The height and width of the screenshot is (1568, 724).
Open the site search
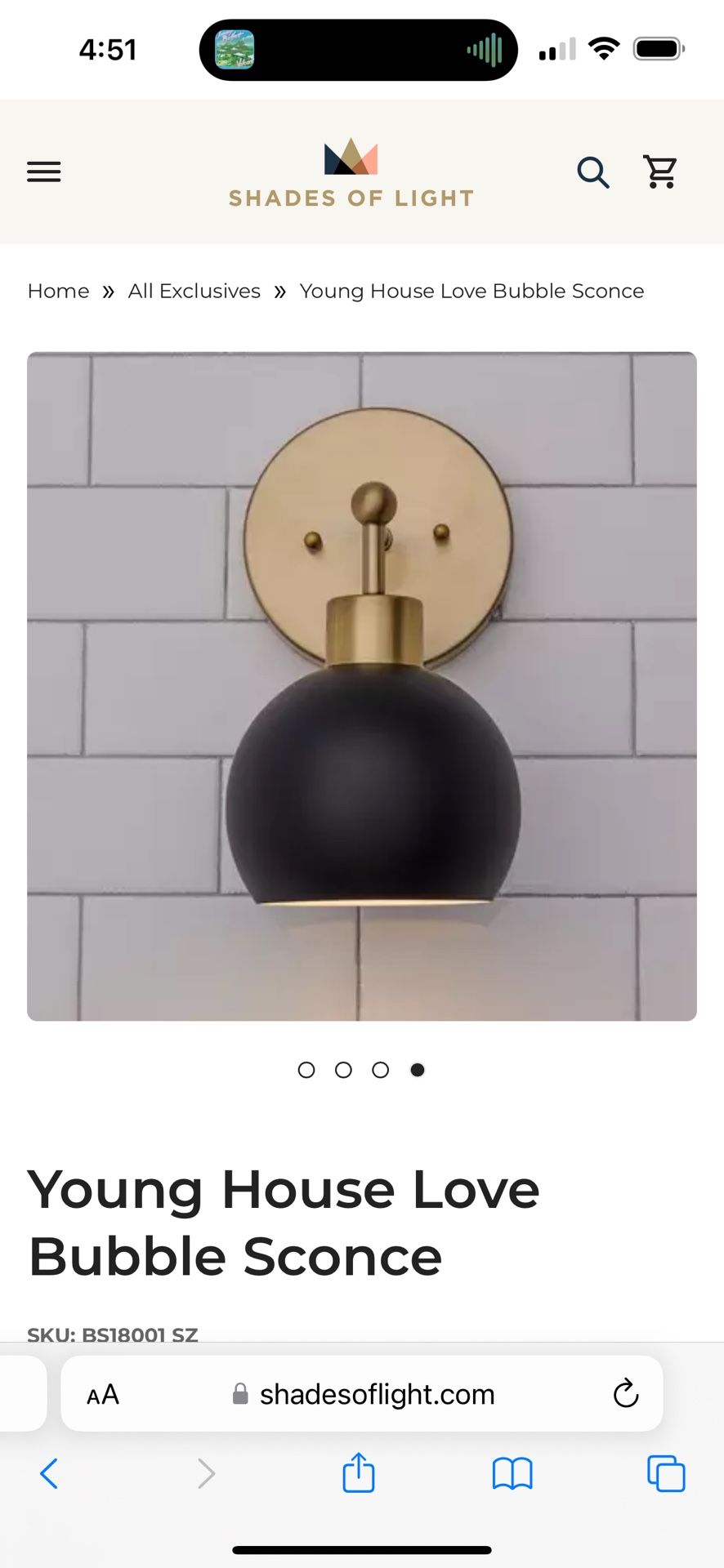click(593, 172)
